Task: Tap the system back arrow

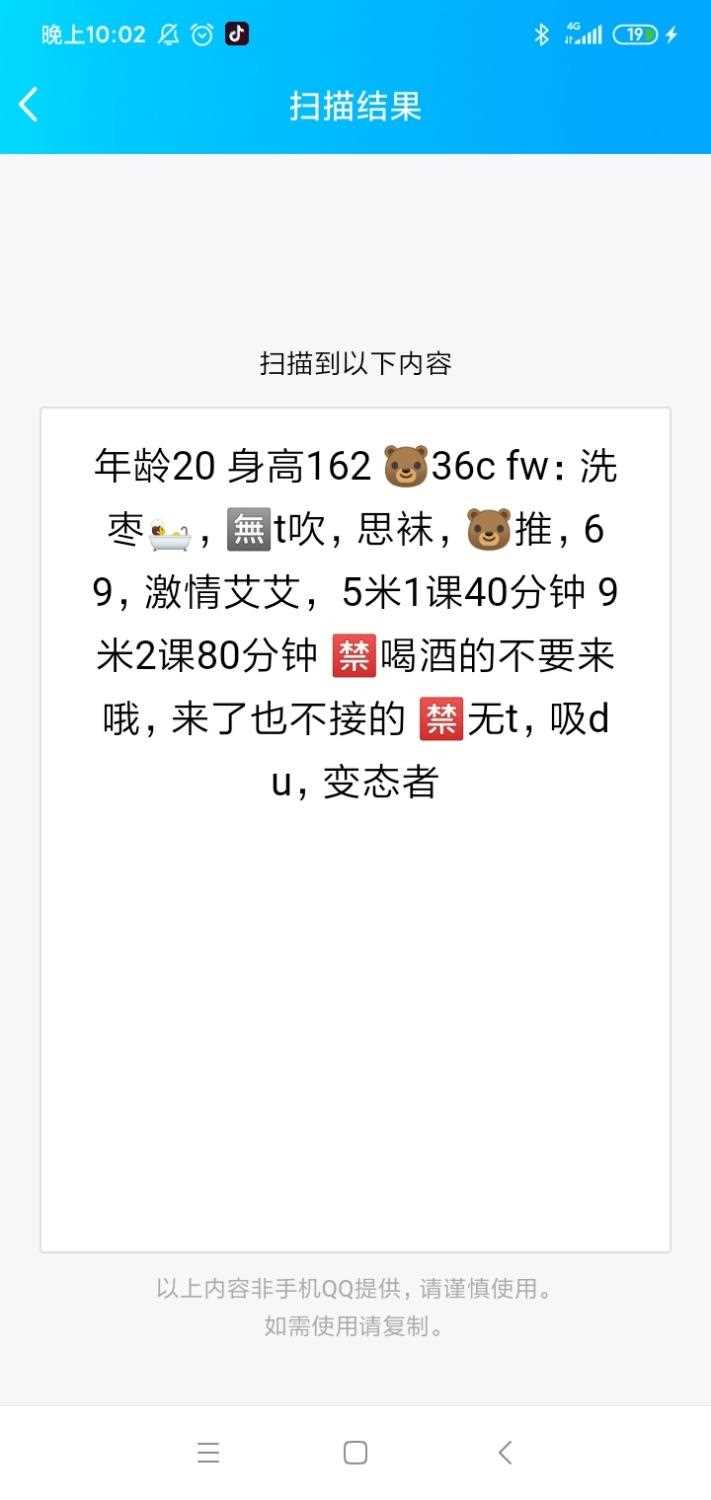Action: tap(505, 1452)
